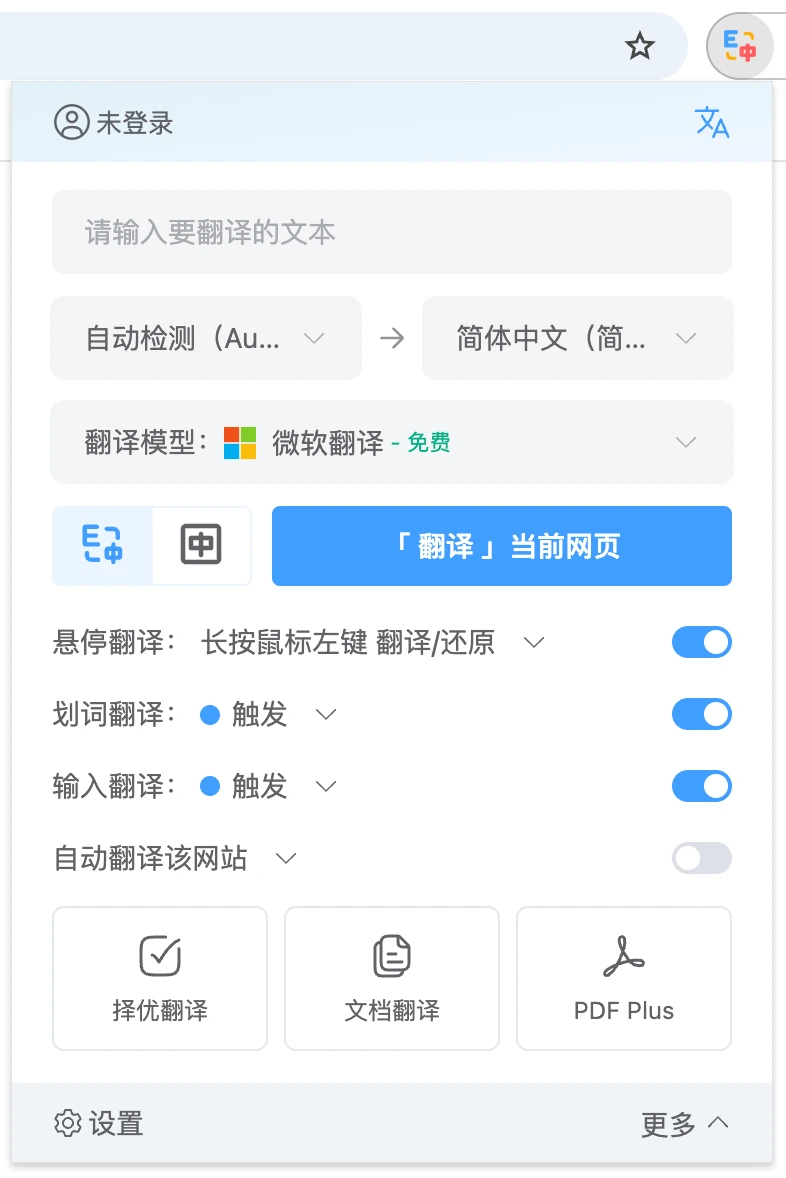Open the 文A language display icon

(x=712, y=122)
